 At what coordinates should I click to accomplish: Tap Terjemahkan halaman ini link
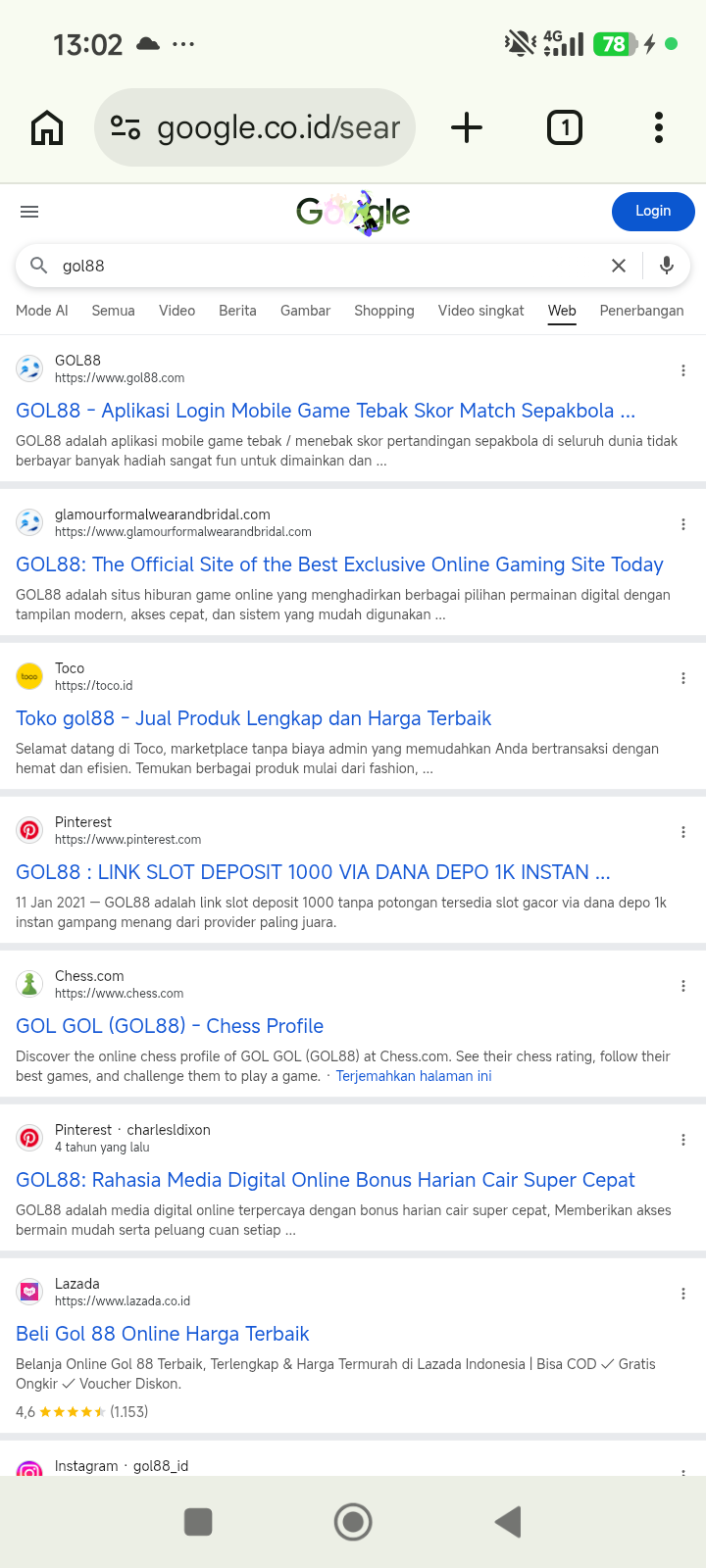(414, 1076)
